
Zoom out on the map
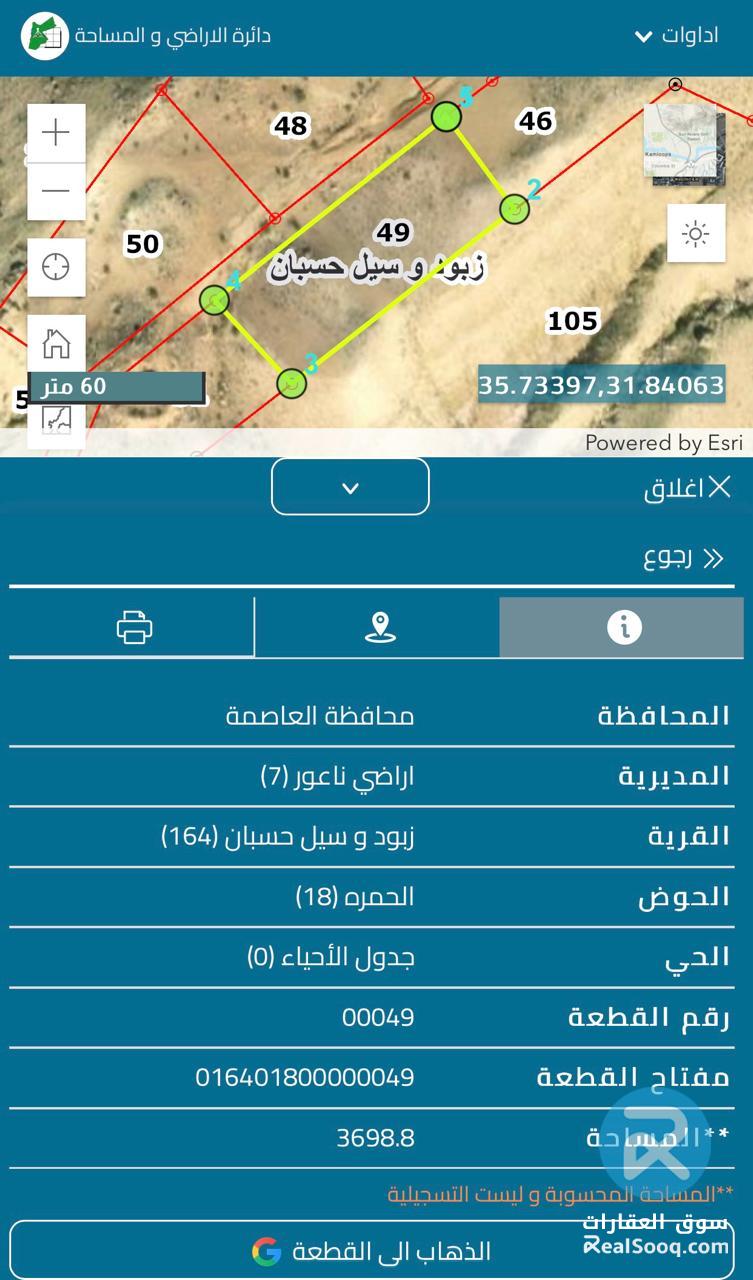pos(56,190)
